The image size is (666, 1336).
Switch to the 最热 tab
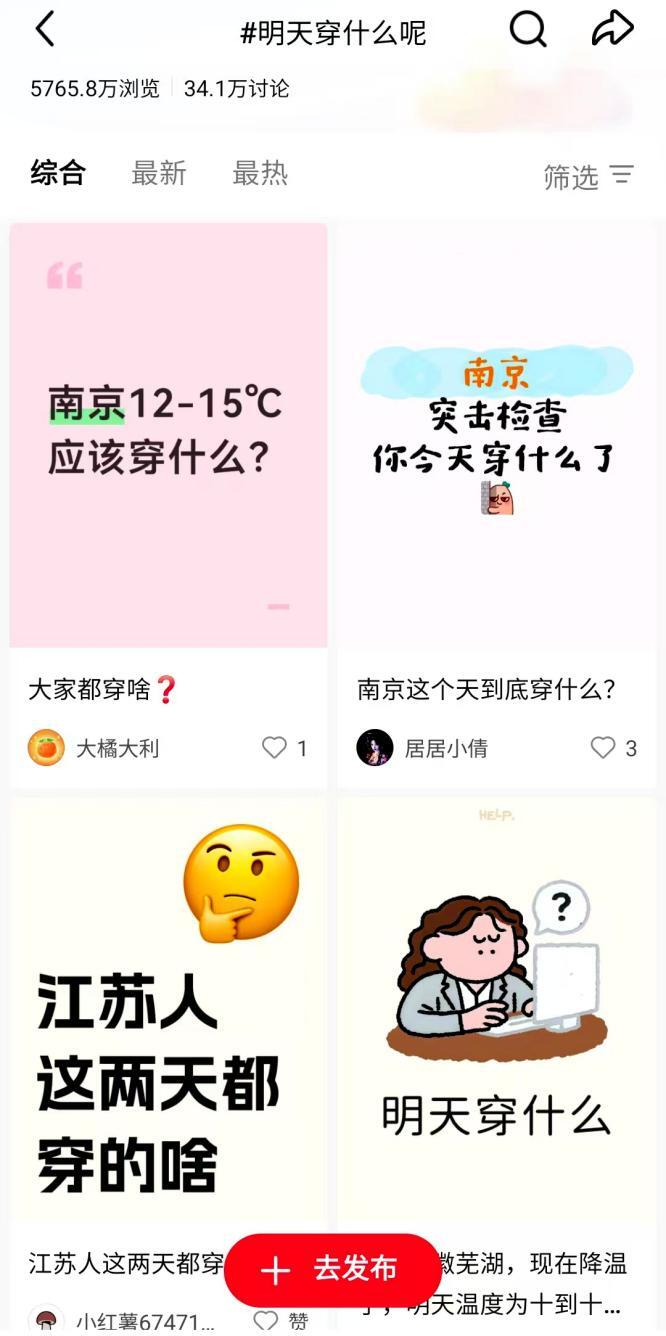click(x=260, y=173)
